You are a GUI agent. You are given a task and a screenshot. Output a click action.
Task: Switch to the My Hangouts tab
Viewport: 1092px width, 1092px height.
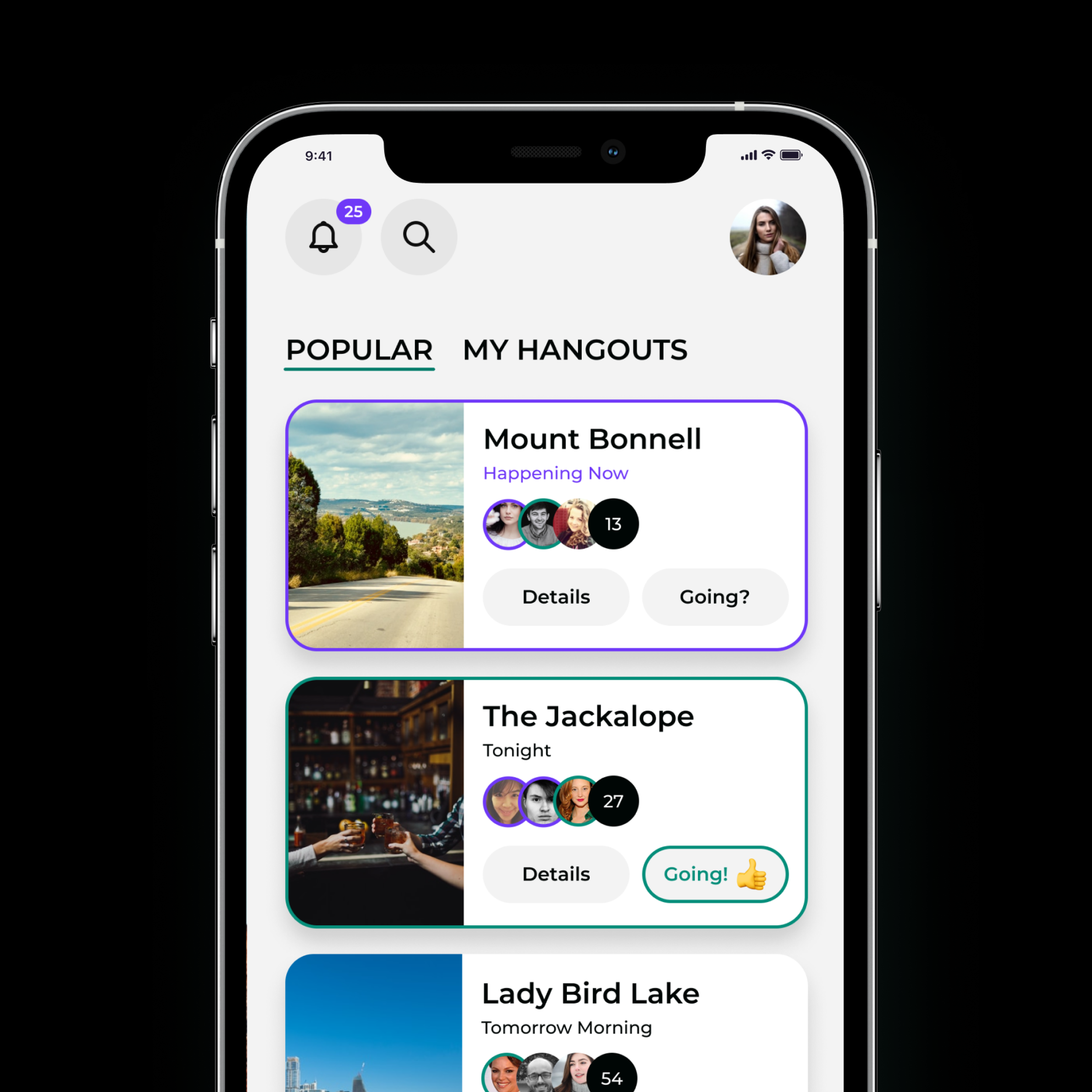click(x=575, y=350)
